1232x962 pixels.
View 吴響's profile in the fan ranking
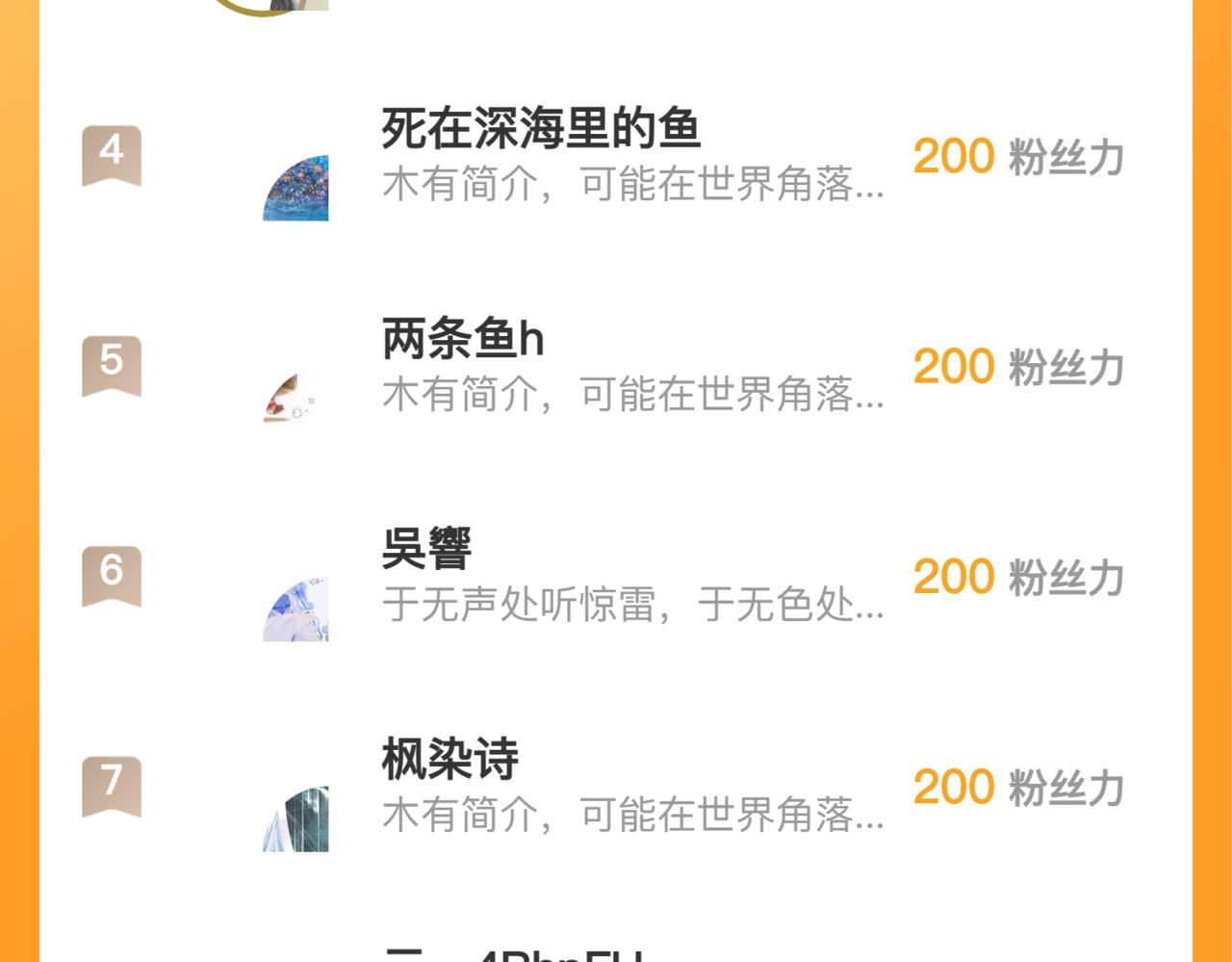426,549
